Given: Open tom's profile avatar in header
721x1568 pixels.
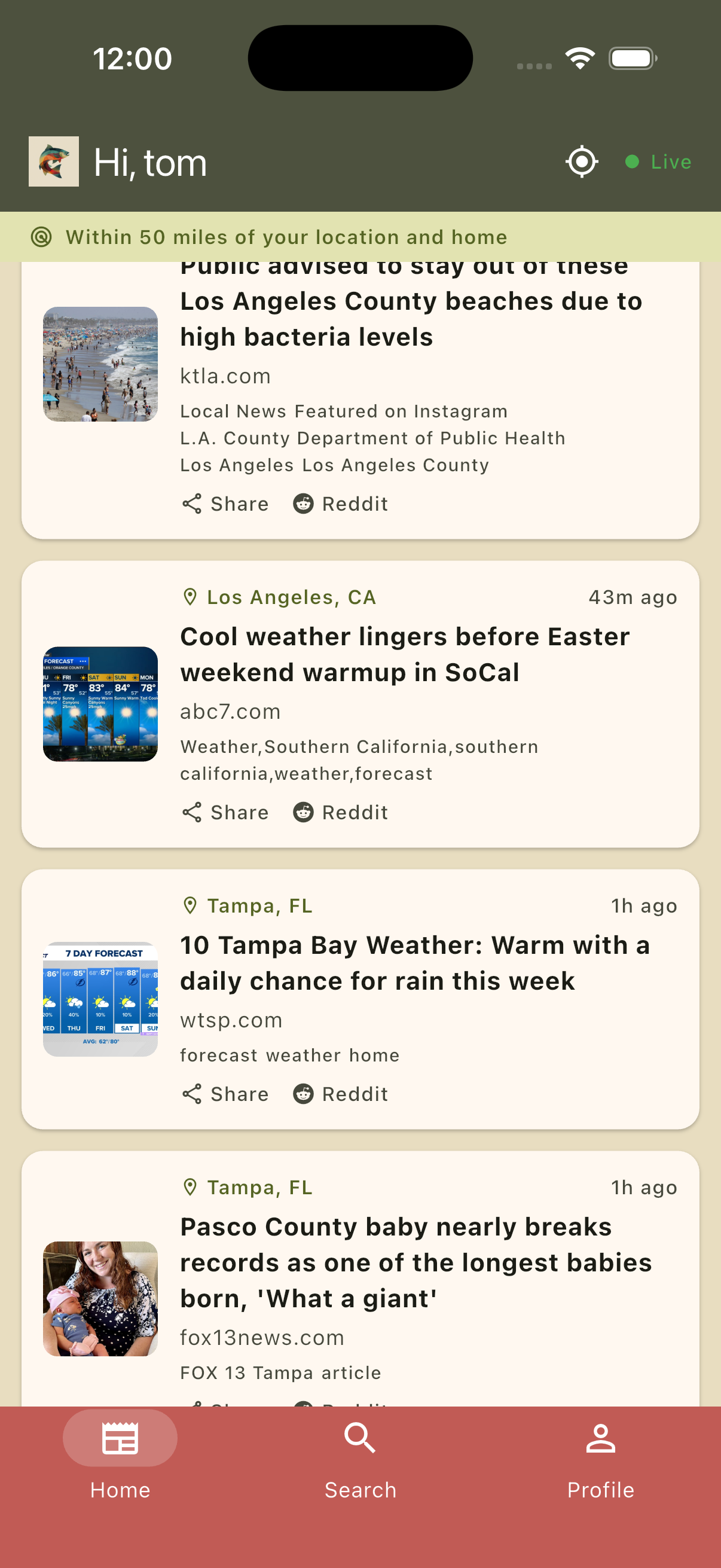Looking at the screenshot, I should [x=54, y=162].
